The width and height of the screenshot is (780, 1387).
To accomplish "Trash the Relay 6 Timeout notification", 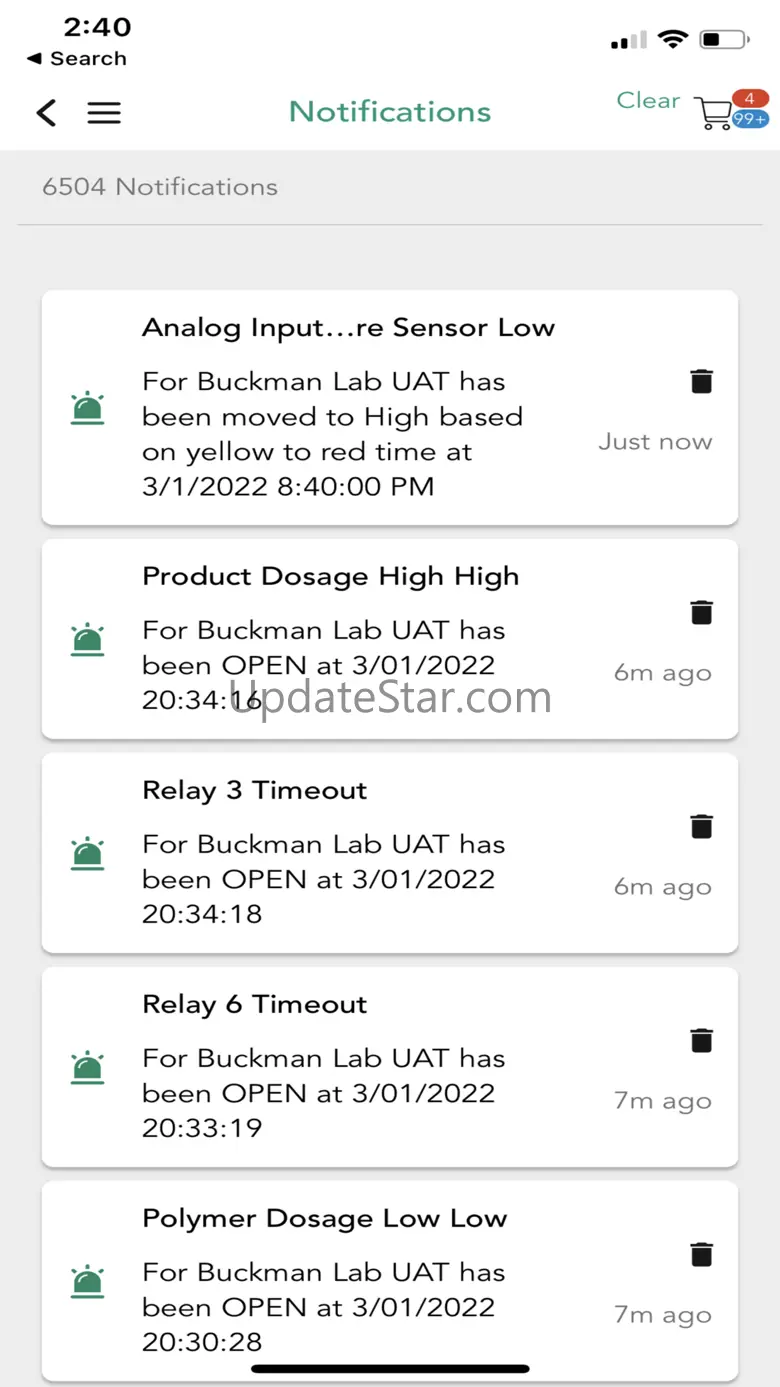I will coord(702,1040).
